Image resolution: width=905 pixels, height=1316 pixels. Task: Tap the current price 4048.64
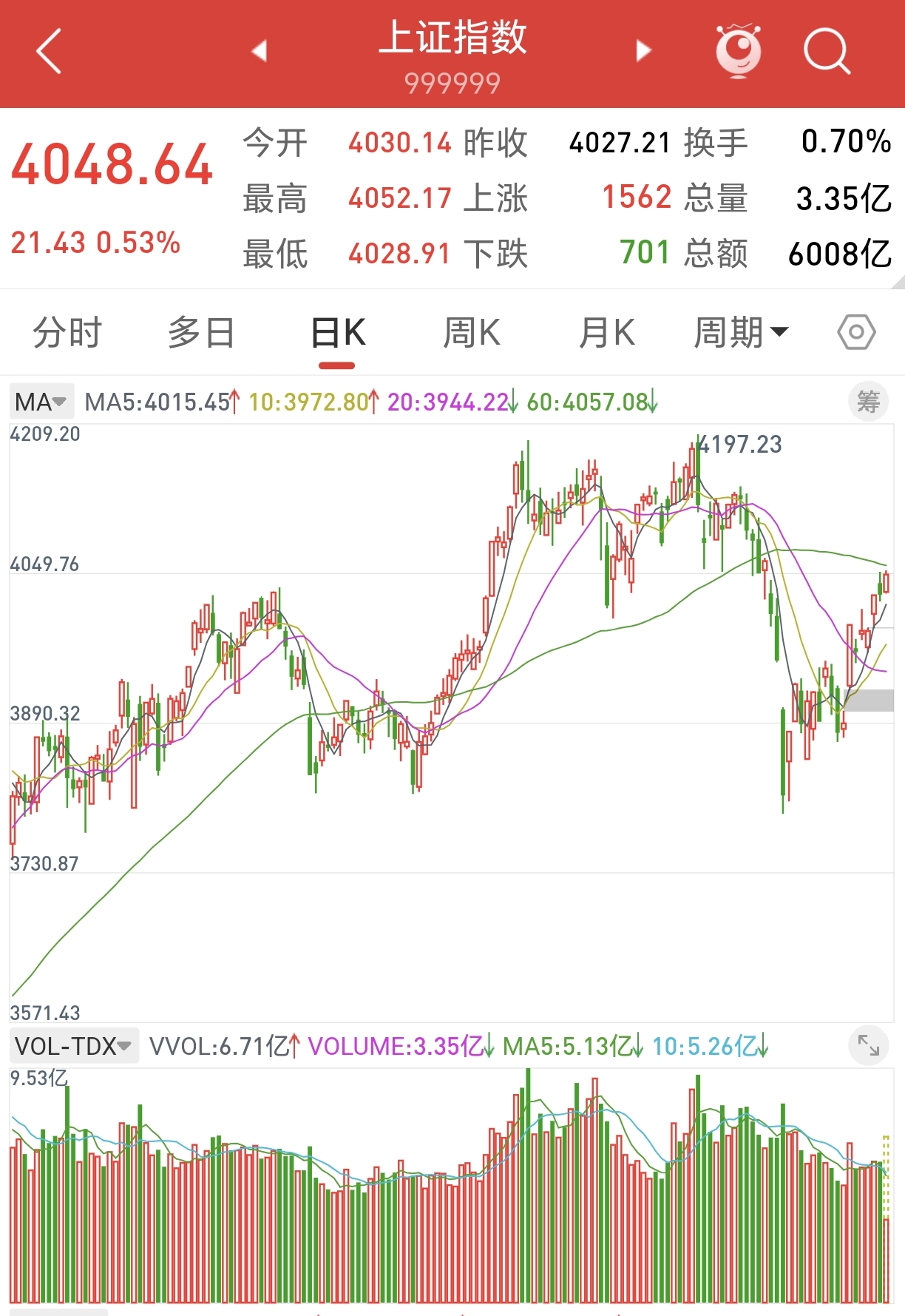pos(111,164)
